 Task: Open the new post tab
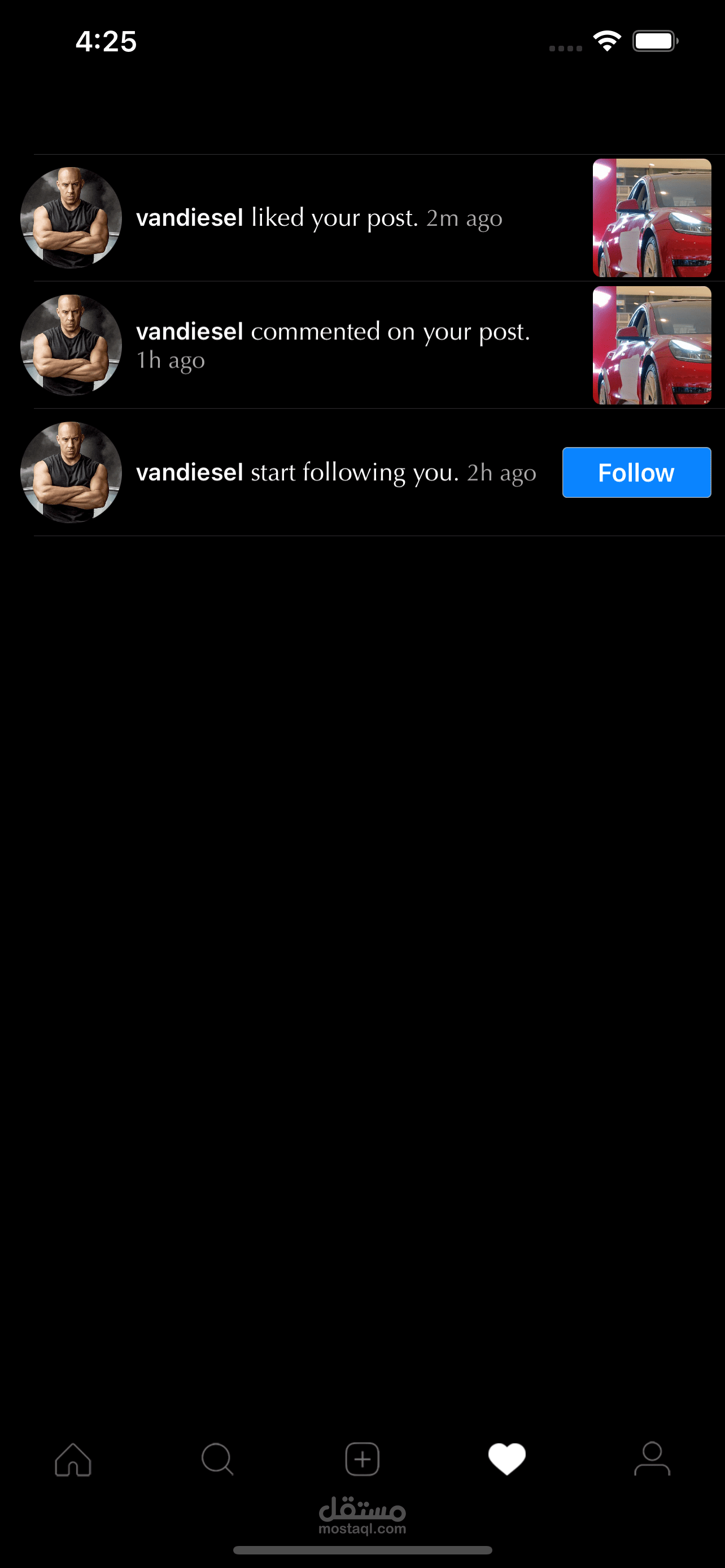(x=362, y=1459)
